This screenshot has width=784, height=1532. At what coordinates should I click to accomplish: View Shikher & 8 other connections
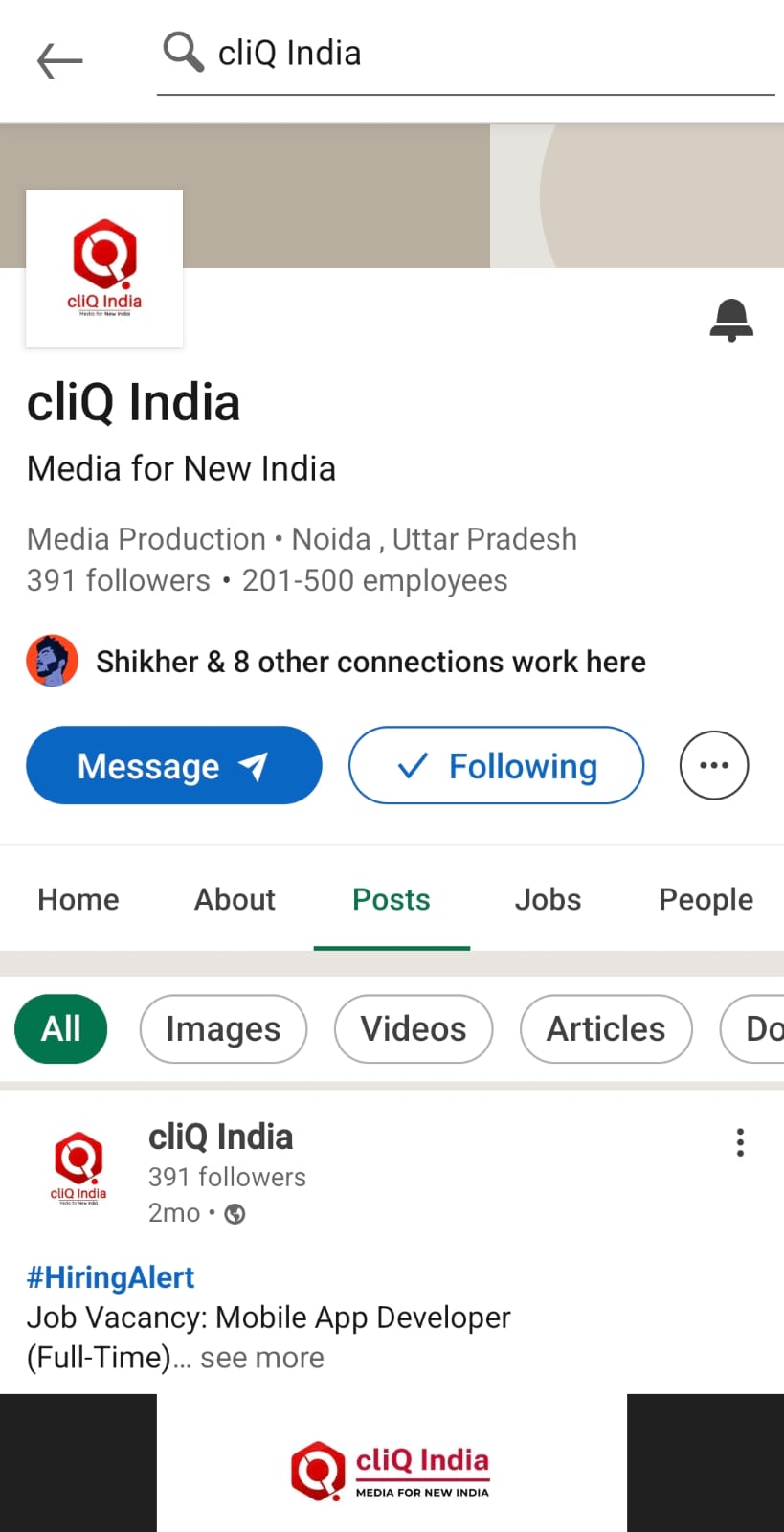click(x=370, y=662)
